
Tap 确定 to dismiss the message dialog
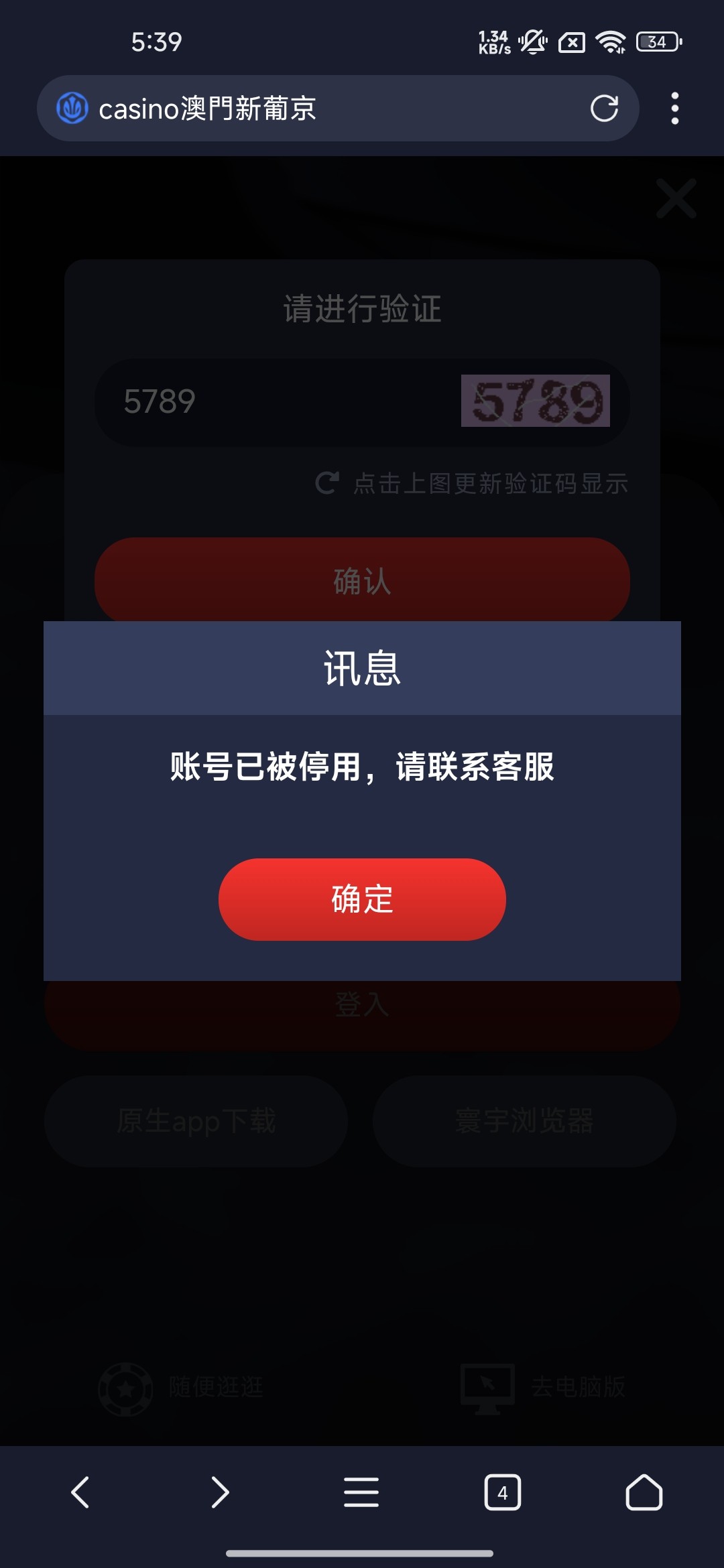tap(362, 899)
